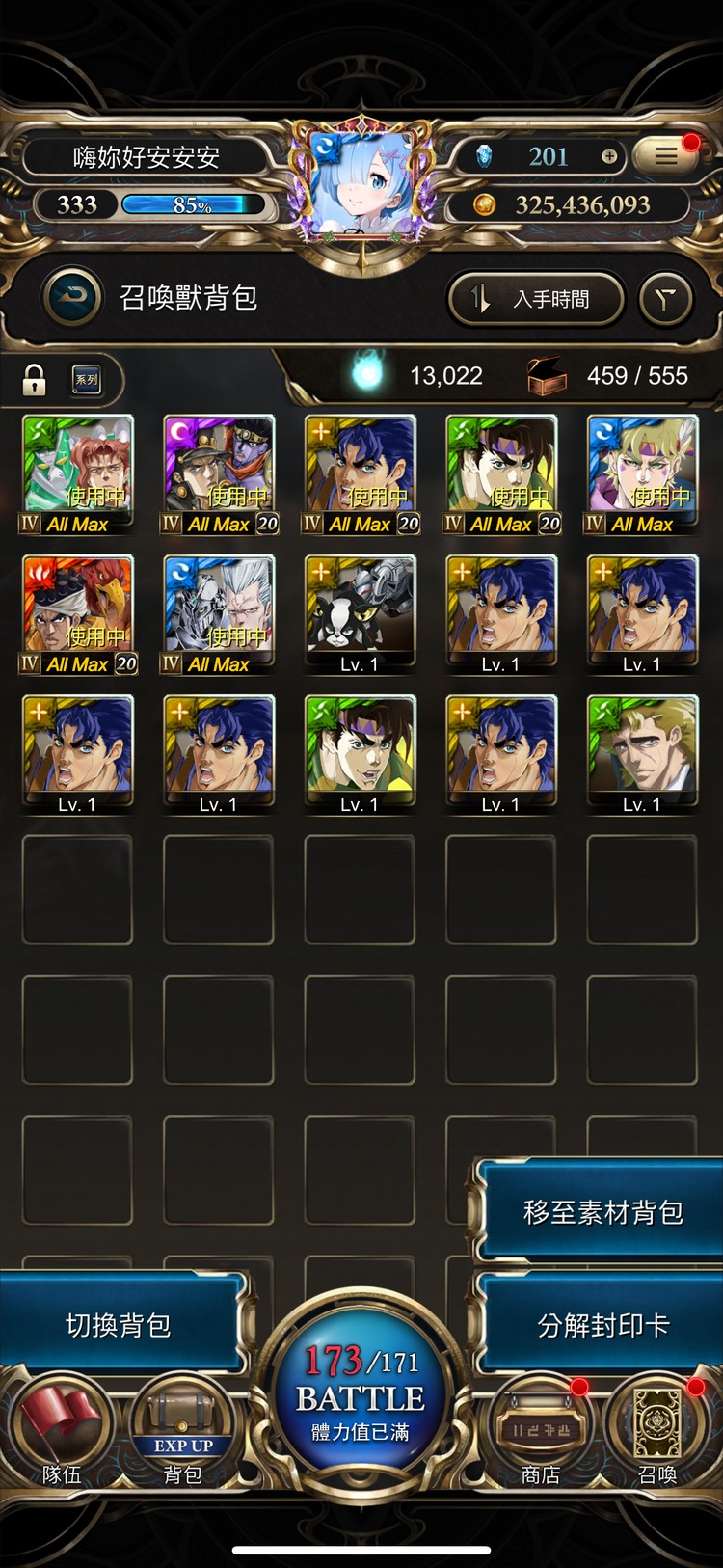Tap 分解封印卡 button

tap(602, 1326)
